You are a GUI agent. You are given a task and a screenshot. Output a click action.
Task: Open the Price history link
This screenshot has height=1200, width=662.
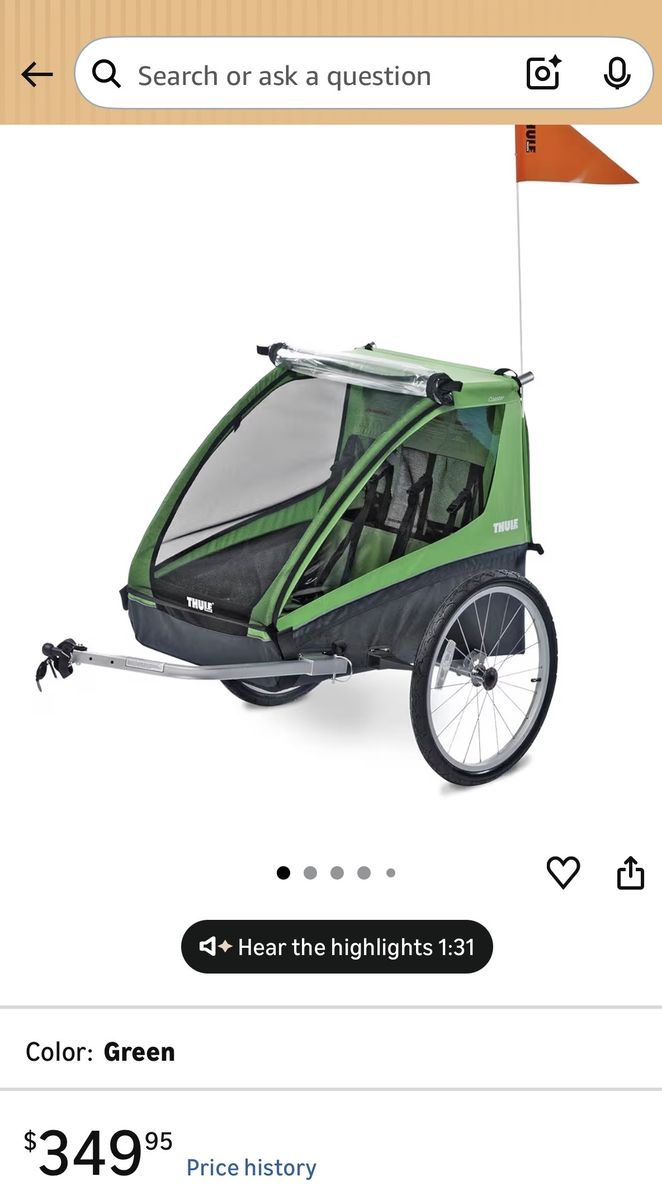tap(251, 1167)
